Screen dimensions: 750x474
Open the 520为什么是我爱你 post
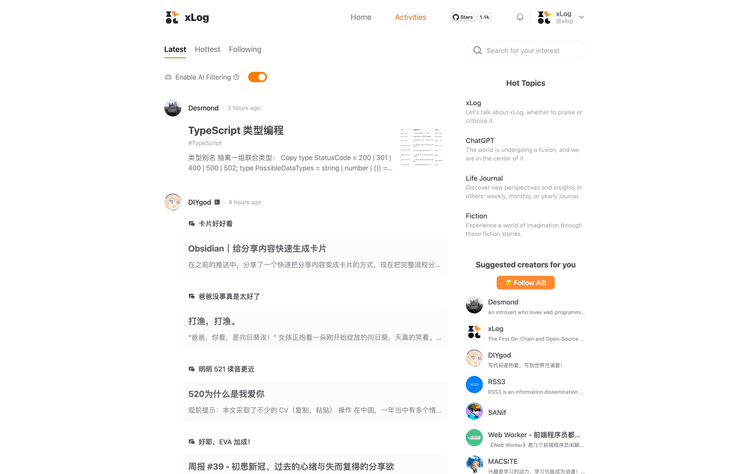click(226, 394)
